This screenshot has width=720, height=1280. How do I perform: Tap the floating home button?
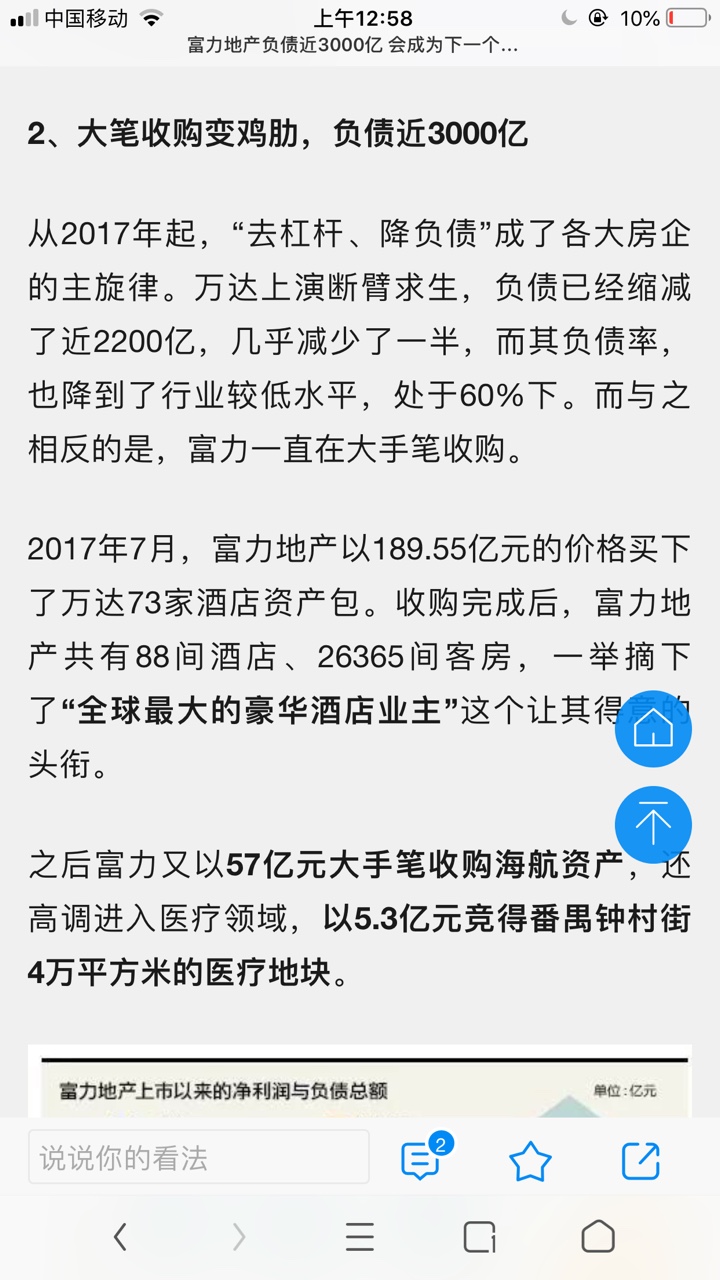(x=653, y=729)
